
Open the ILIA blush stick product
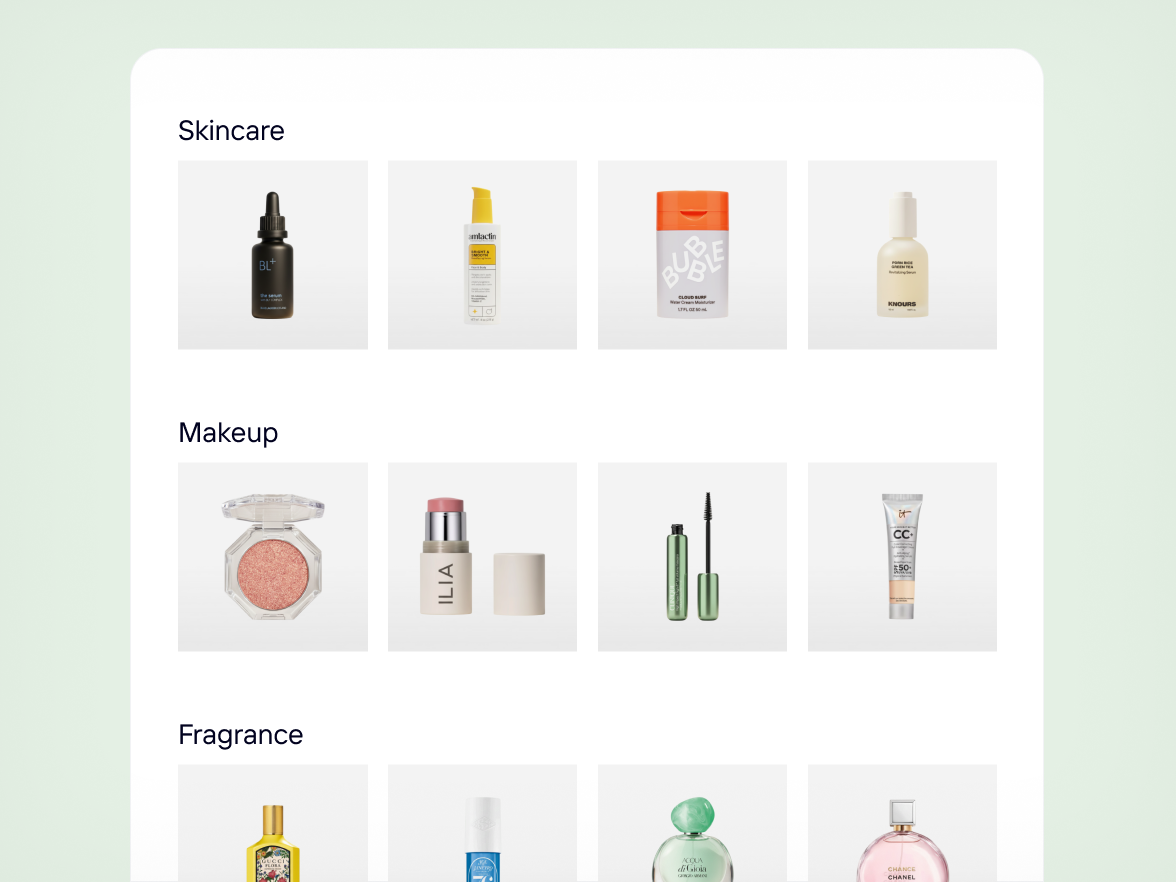pos(482,557)
